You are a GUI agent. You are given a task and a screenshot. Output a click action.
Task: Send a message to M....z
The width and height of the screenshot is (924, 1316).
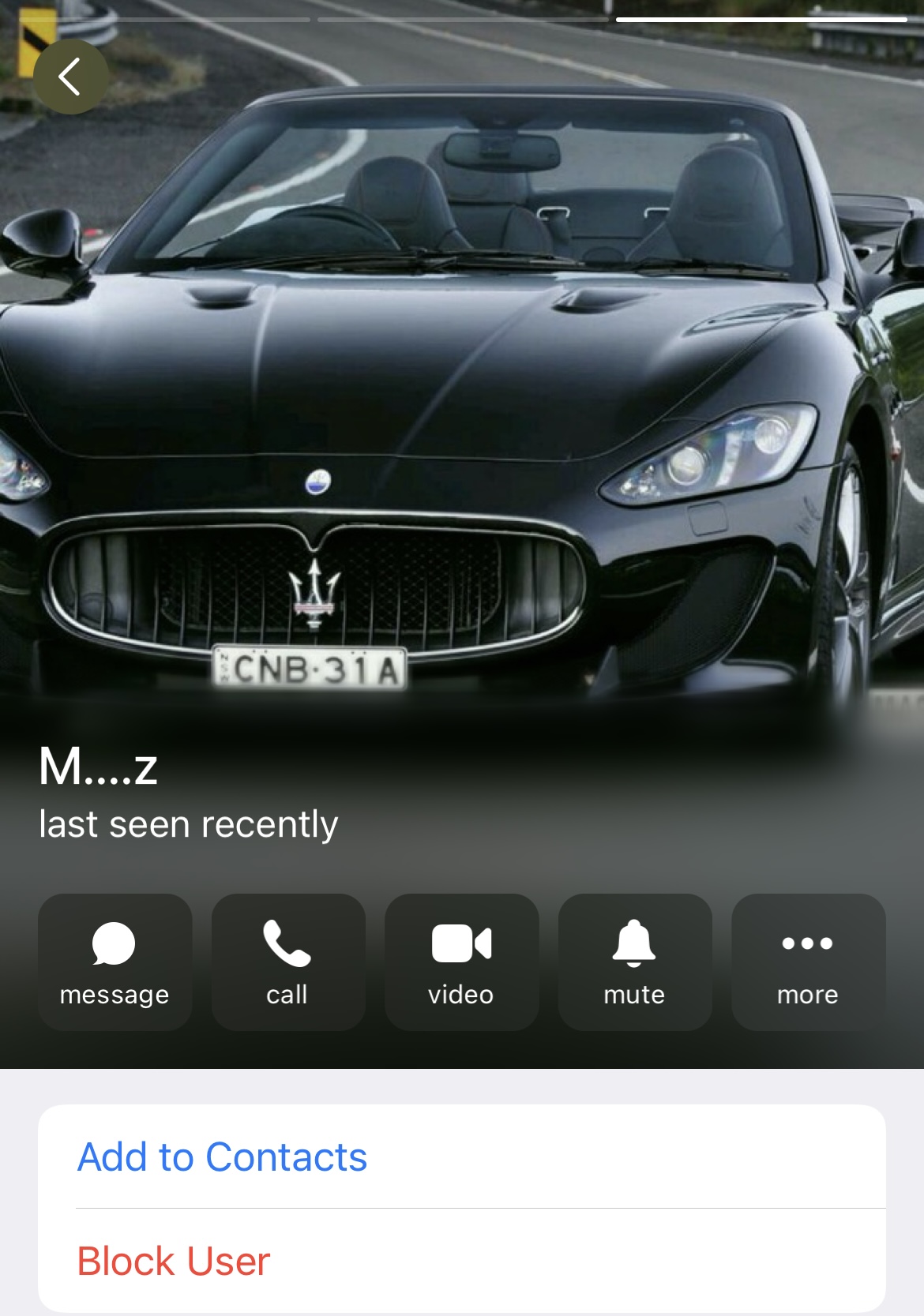[115, 962]
